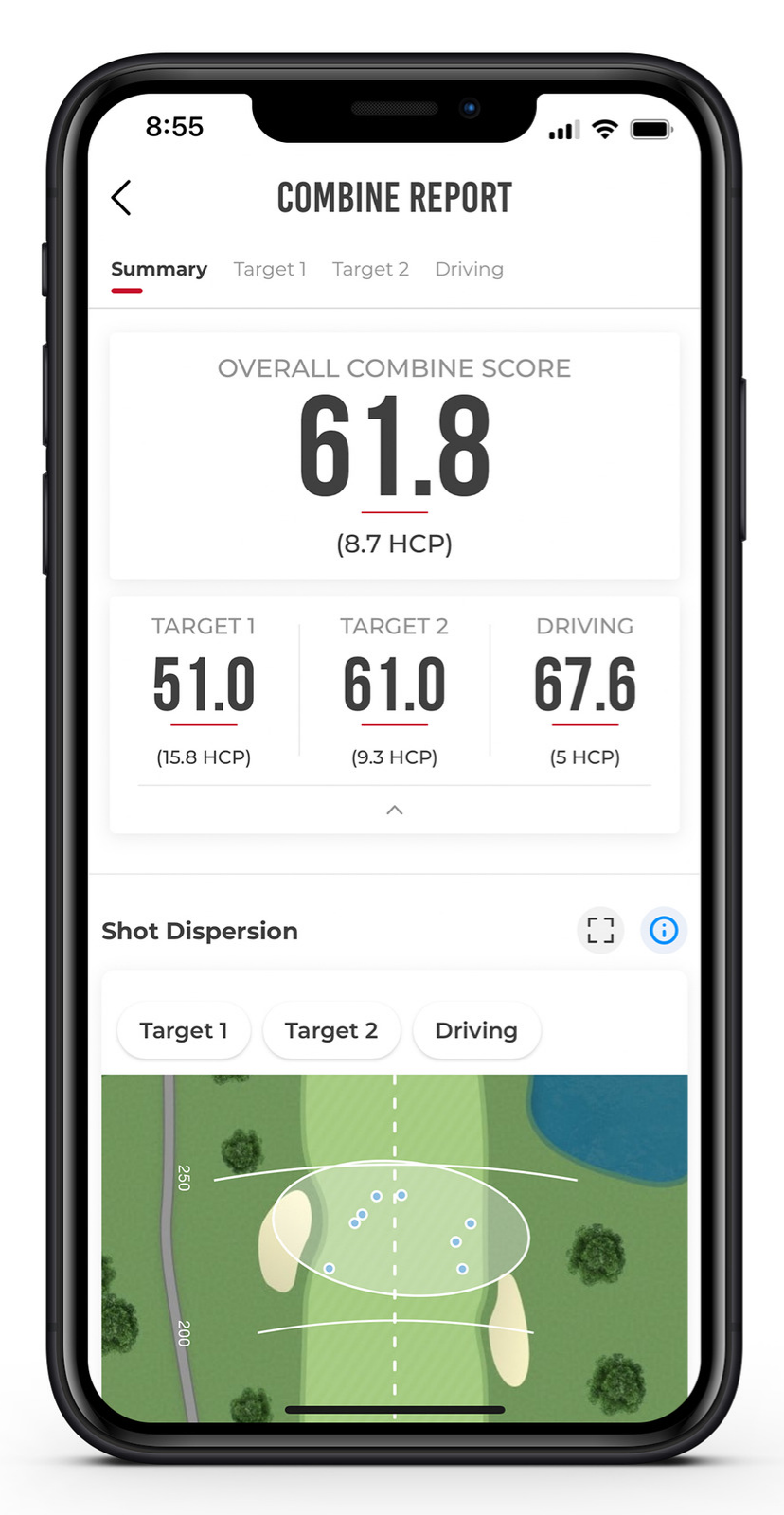Select the Summary tab

point(159,269)
